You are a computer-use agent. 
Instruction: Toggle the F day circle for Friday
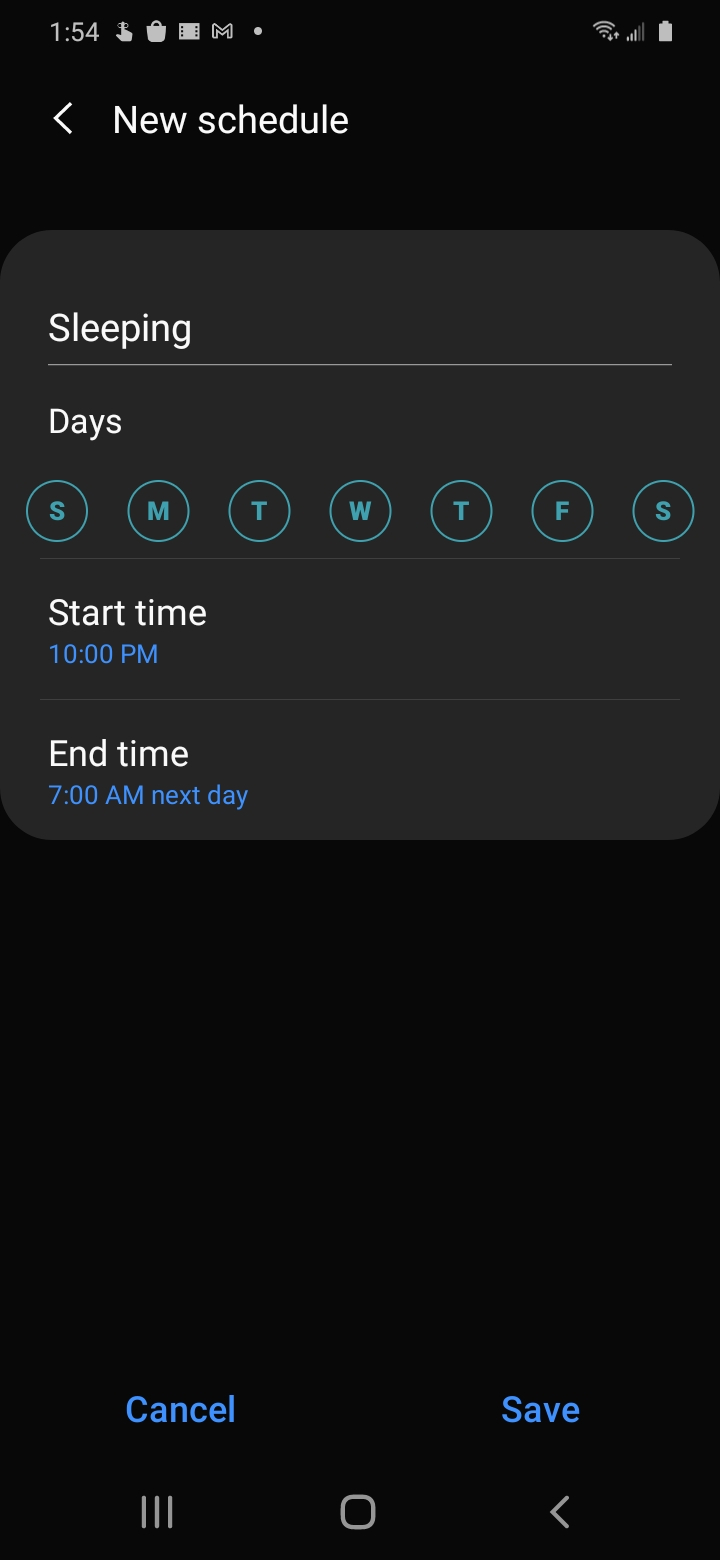[562, 511]
